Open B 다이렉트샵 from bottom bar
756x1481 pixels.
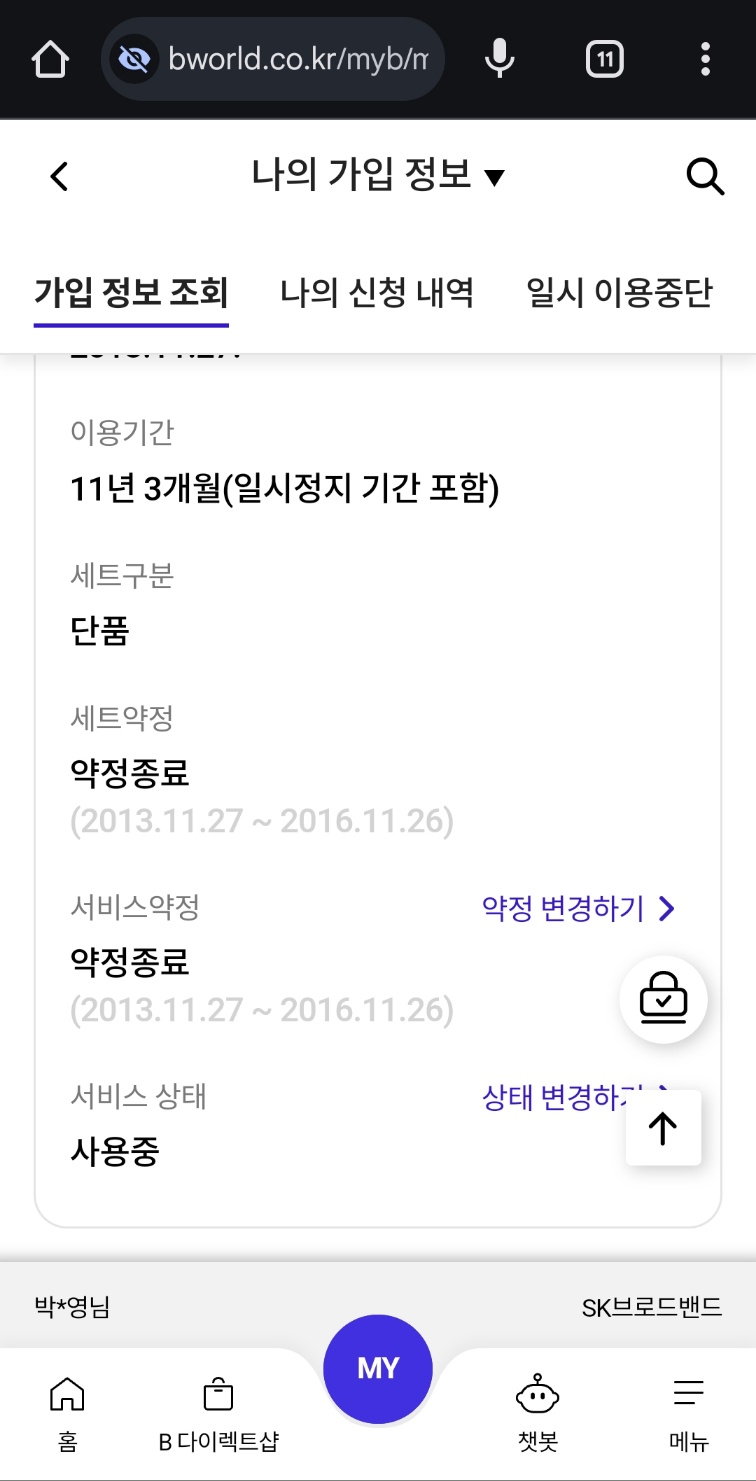coord(218,1412)
